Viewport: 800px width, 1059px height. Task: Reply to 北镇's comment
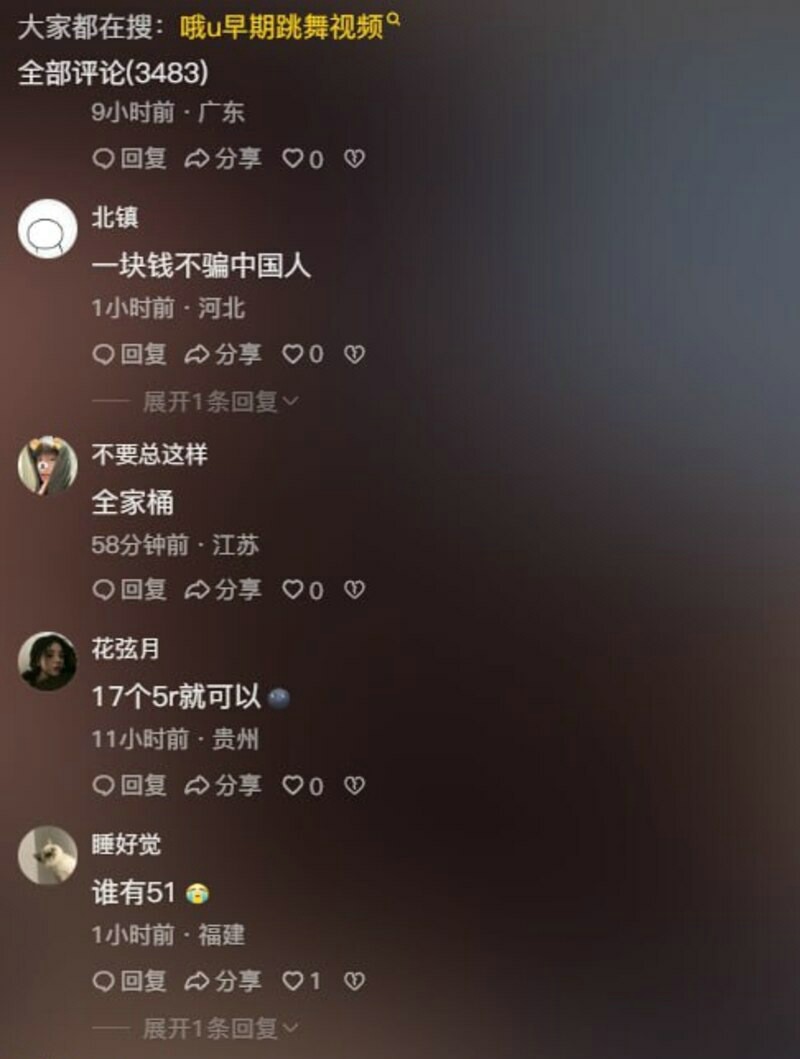(130, 354)
